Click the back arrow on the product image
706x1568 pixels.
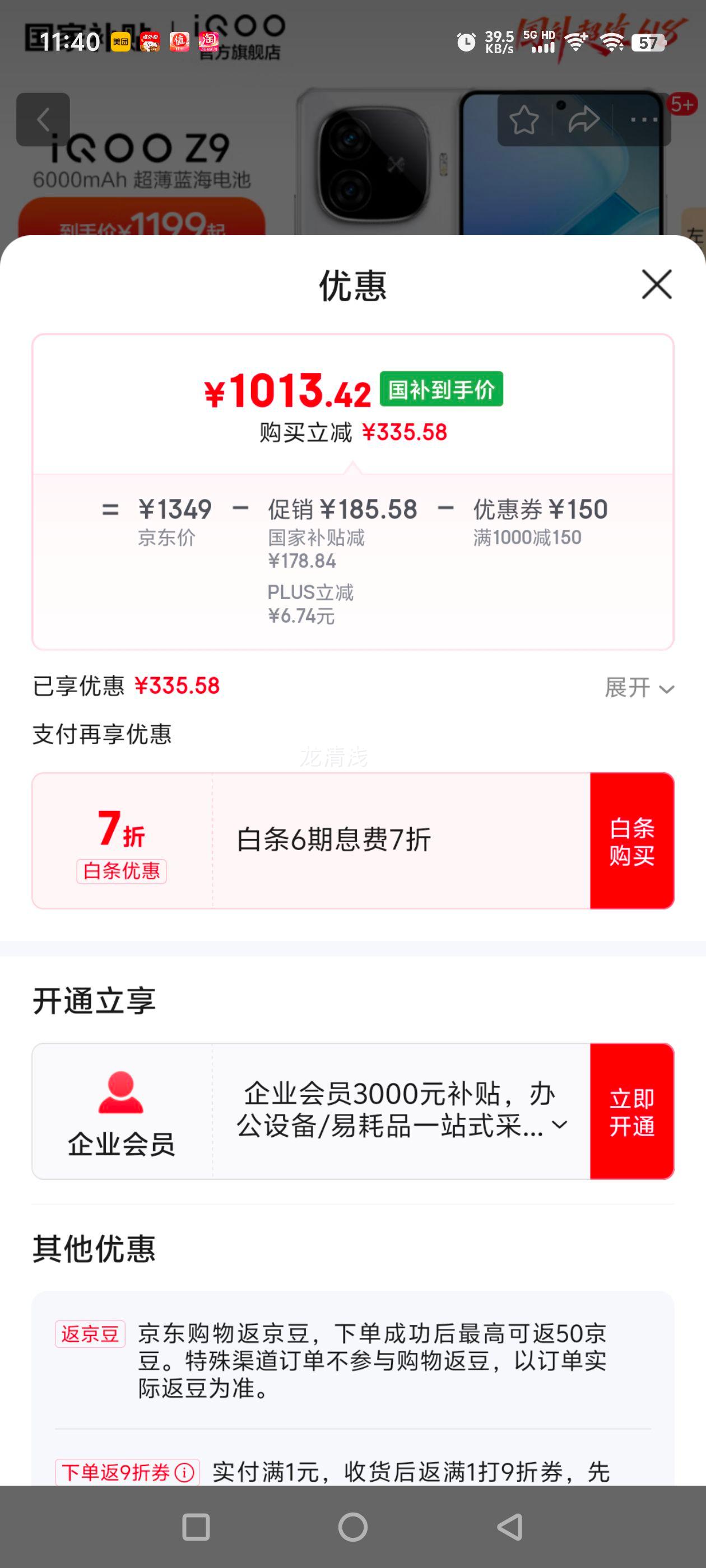44,119
